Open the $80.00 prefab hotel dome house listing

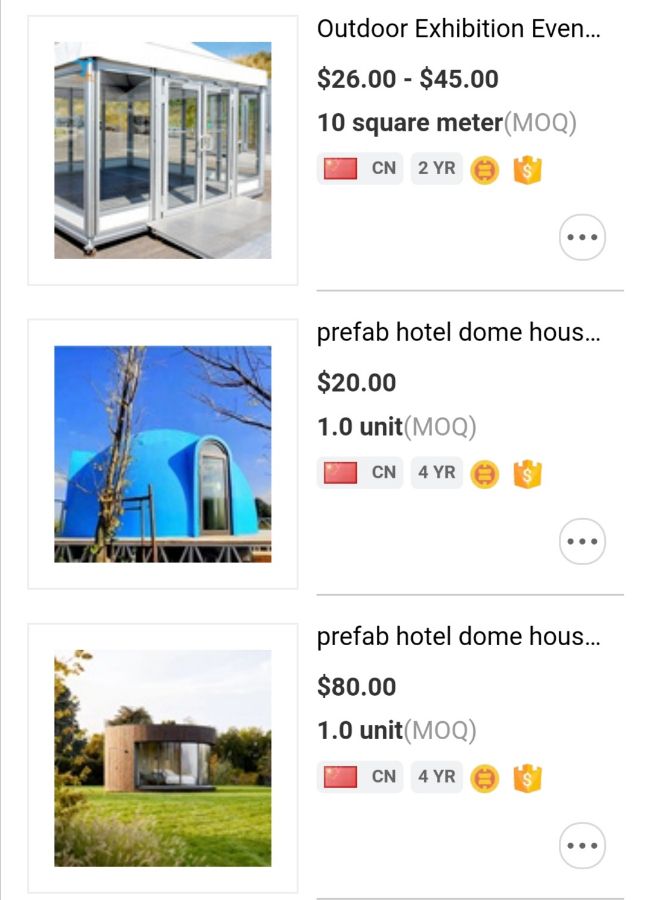459,637
